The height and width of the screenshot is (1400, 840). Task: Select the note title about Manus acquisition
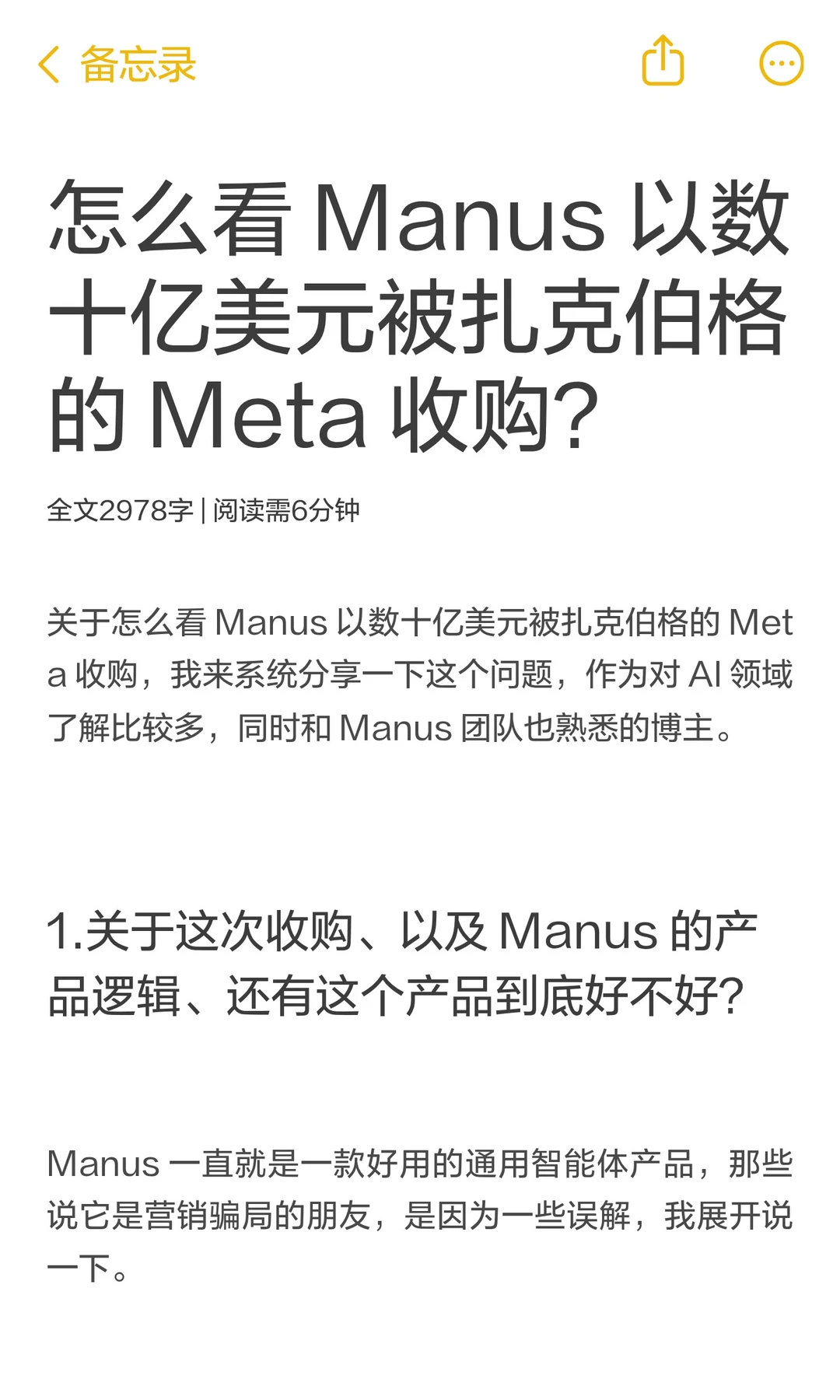420,311
